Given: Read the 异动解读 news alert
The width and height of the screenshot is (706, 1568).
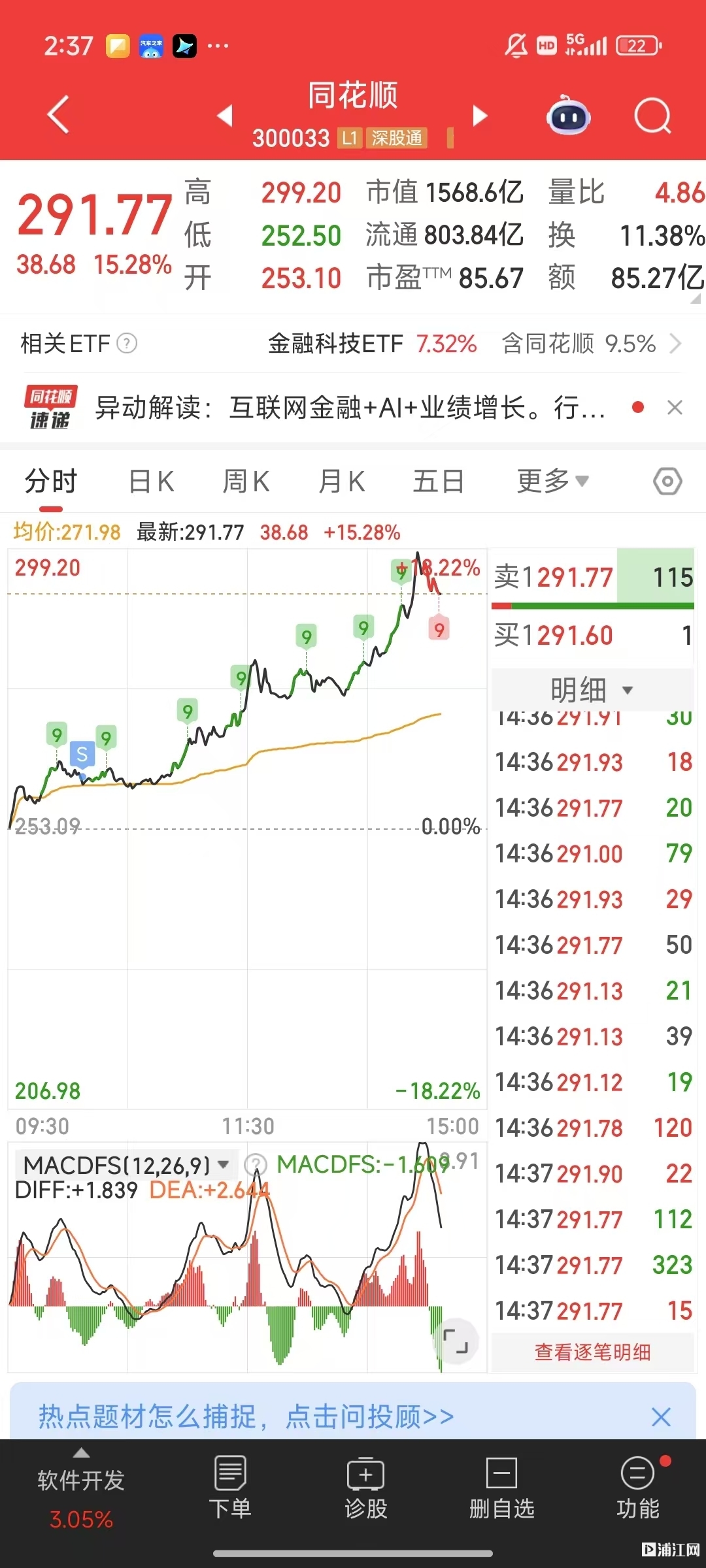Looking at the screenshot, I should 350,408.
